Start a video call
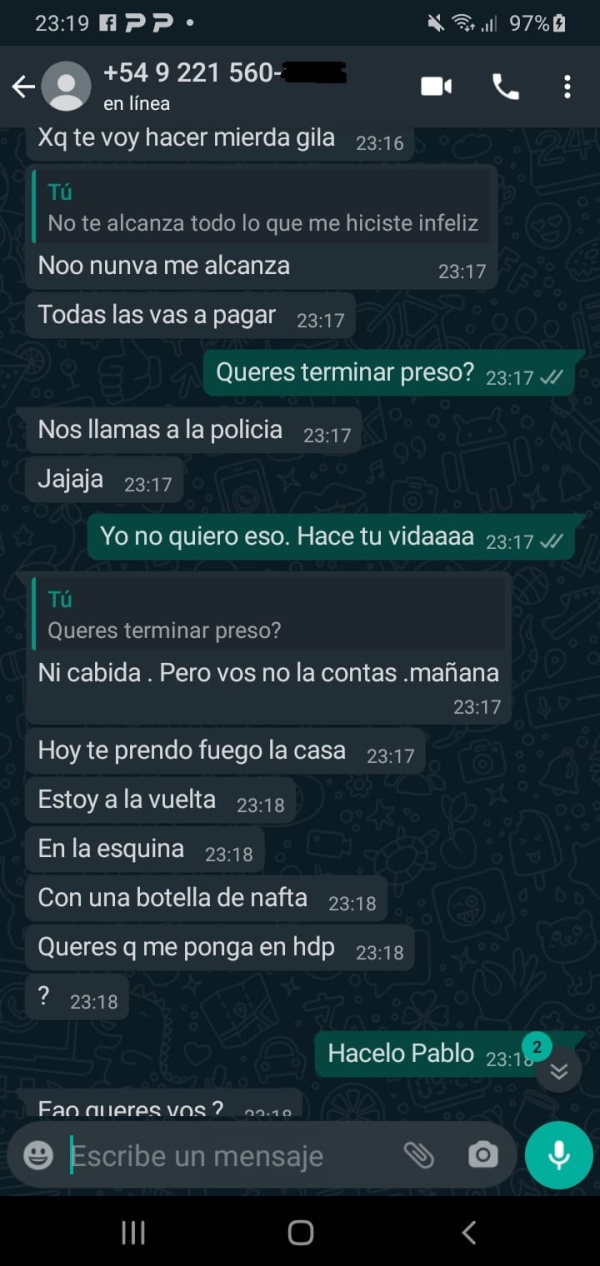 pyautogui.click(x=436, y=86)
